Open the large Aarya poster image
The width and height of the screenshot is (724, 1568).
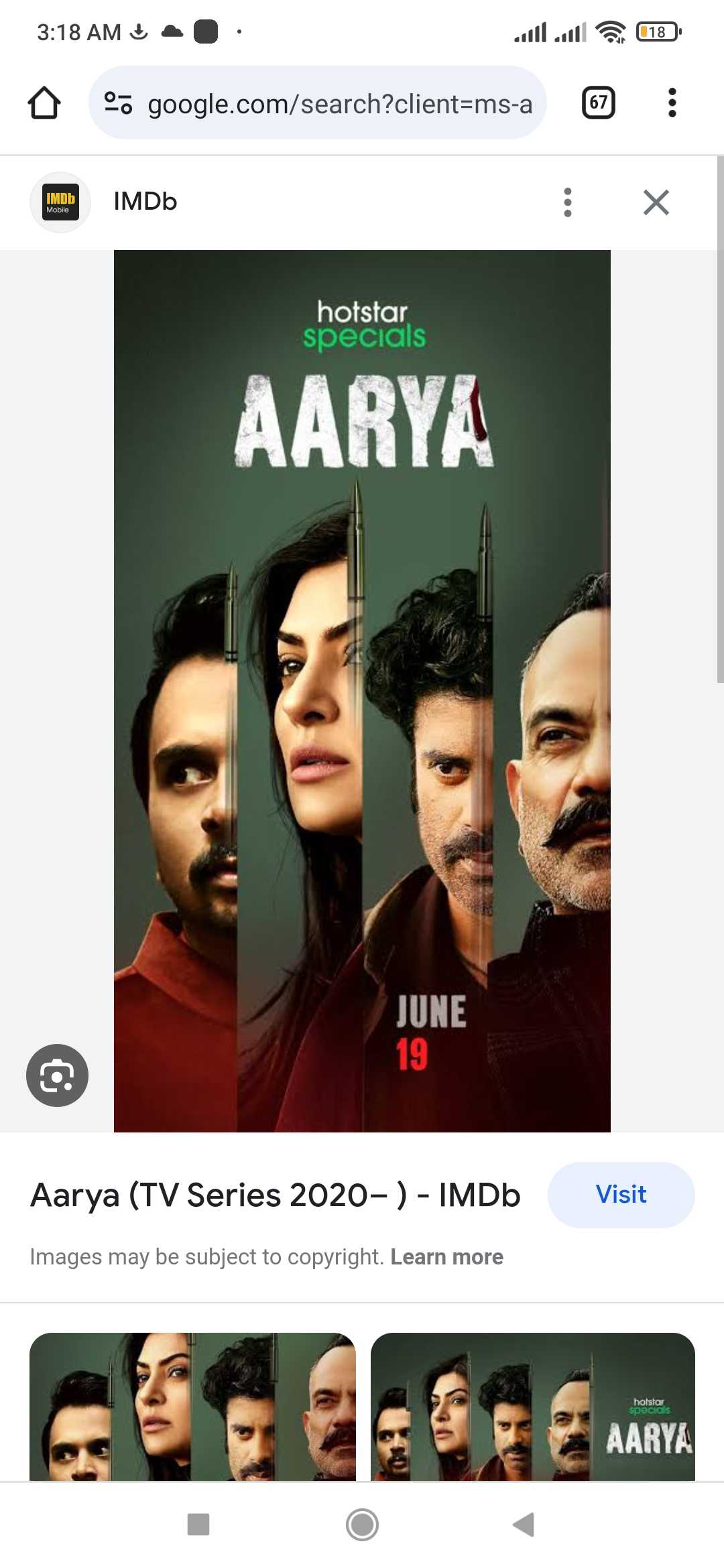362,691
